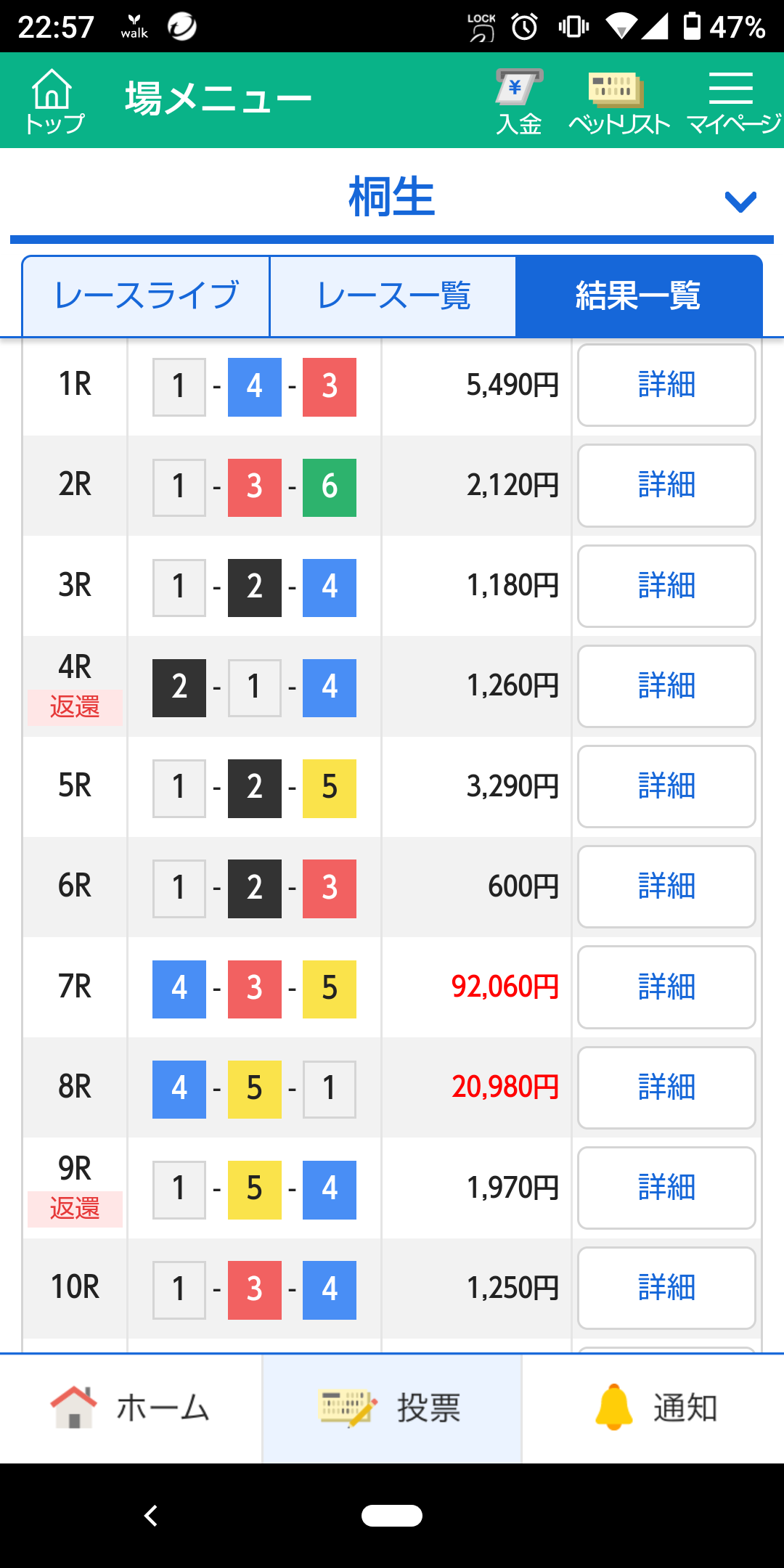Screen dimensions: 784x1568
Task: Open マイページ menu
Action: (x=732, y=102)
